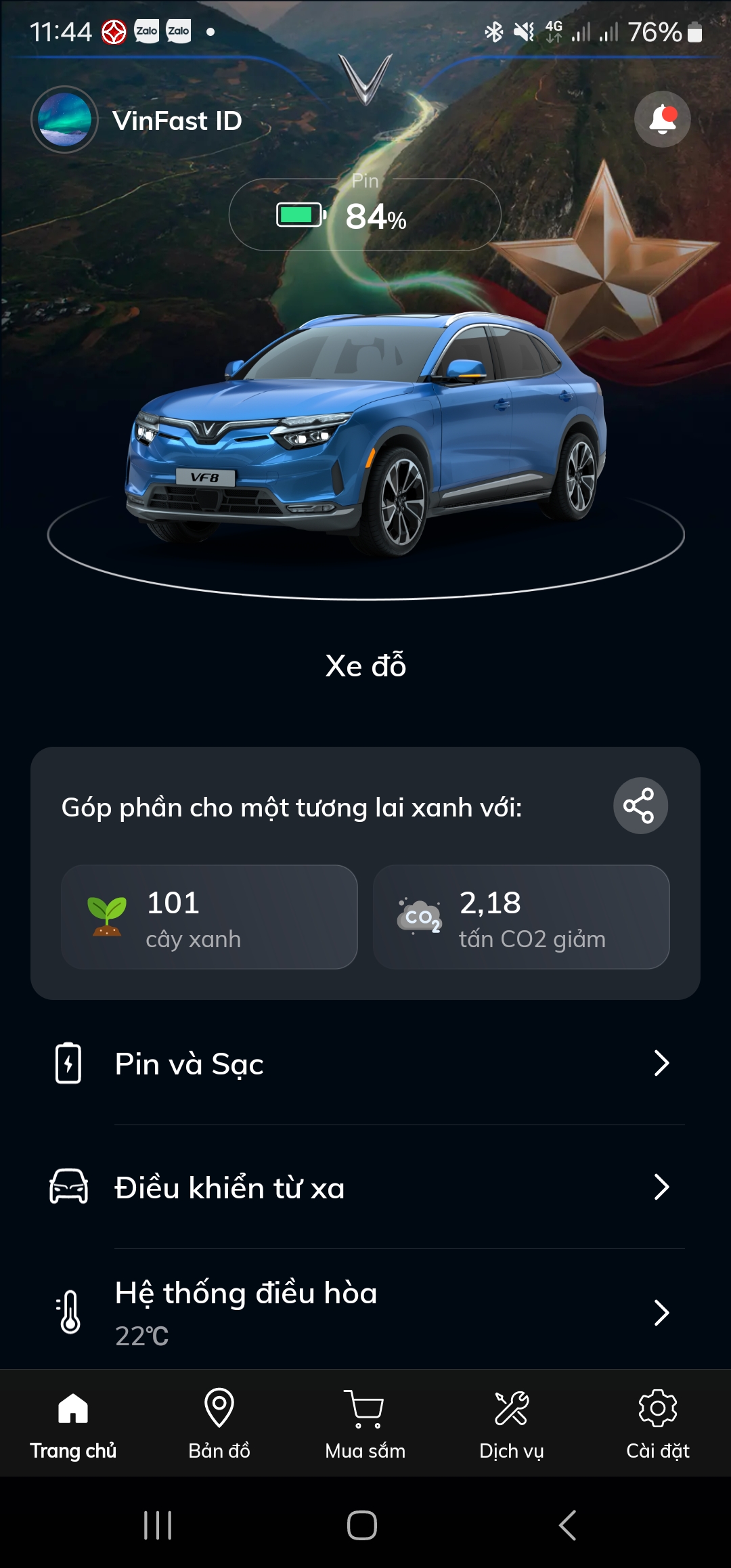
Task: Tap the system back button
Action: (567, 1525)
